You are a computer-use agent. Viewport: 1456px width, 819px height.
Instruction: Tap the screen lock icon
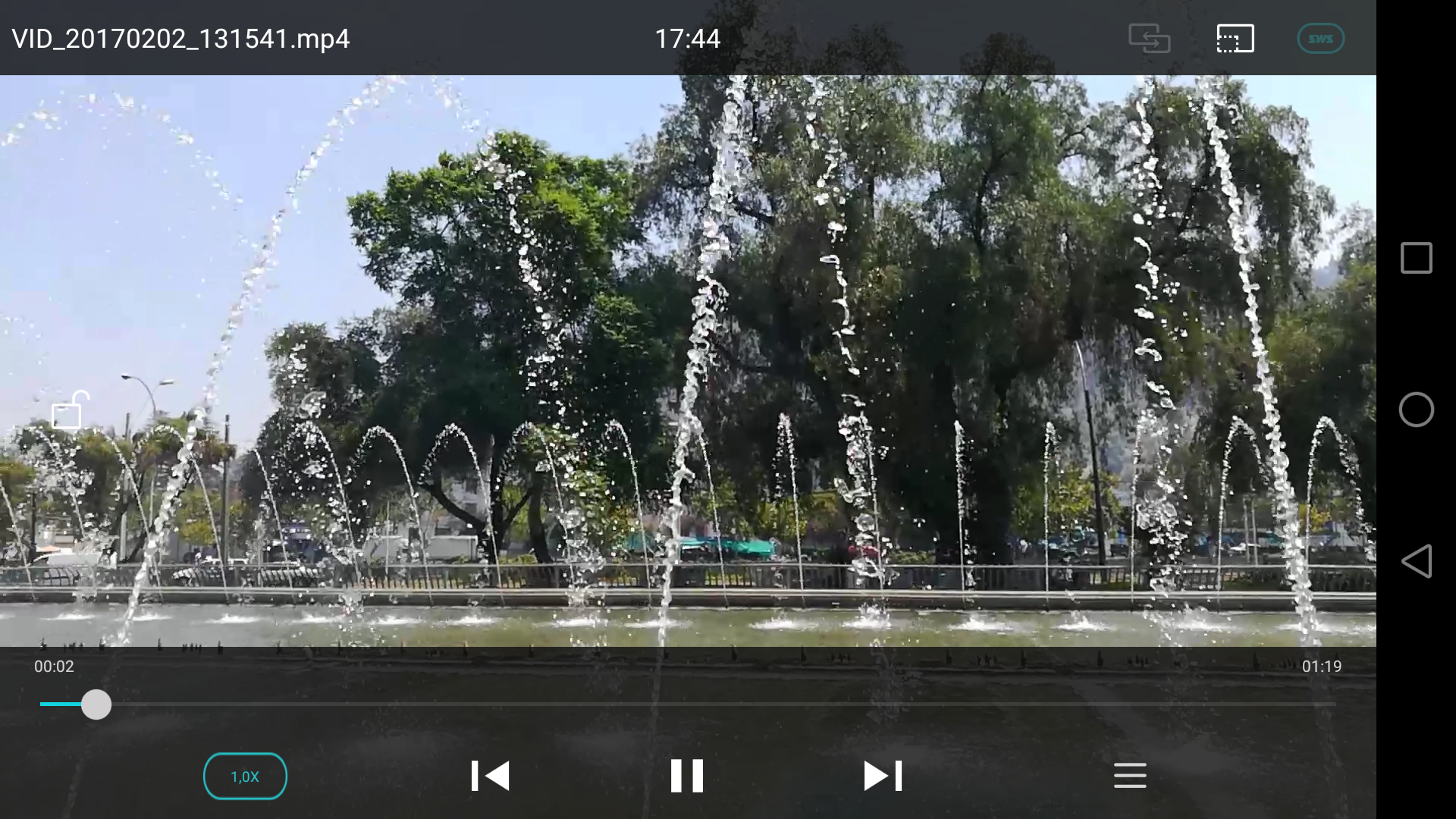70,411
